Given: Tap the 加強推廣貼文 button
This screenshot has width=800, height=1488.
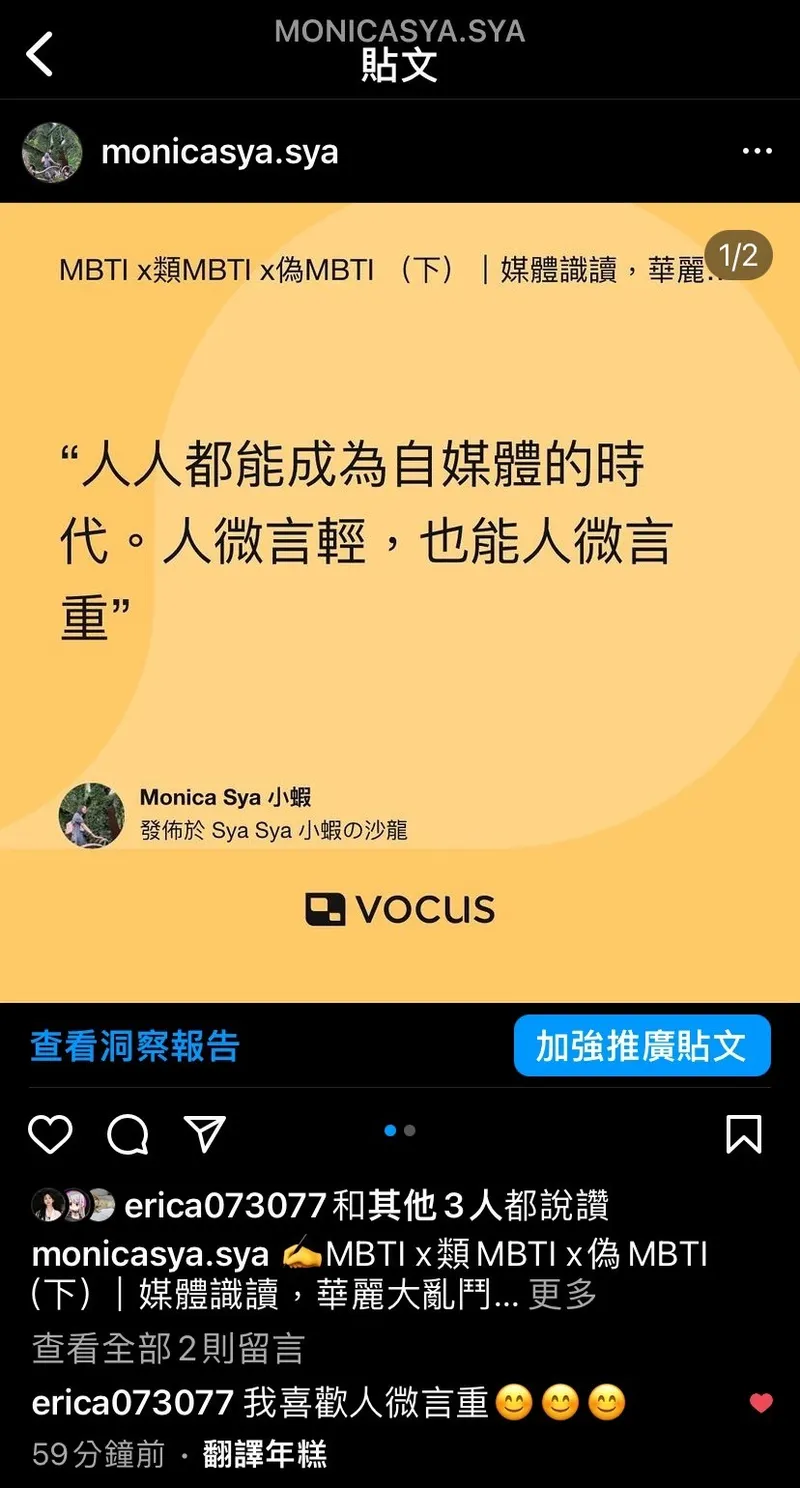Looking at the screenshot, I should click(x=642, y=1046).
